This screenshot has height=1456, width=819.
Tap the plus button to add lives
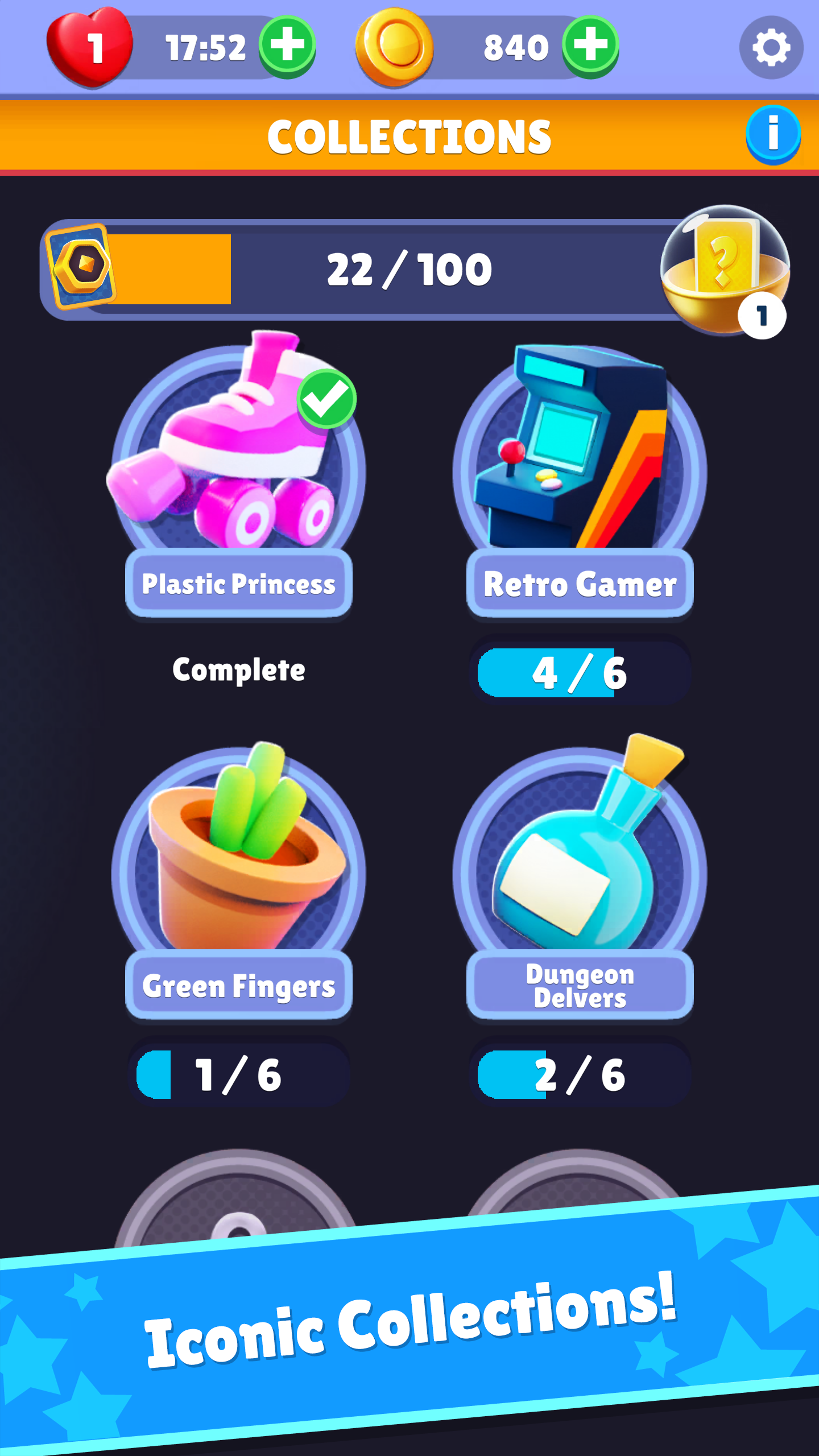coord(287,46)
